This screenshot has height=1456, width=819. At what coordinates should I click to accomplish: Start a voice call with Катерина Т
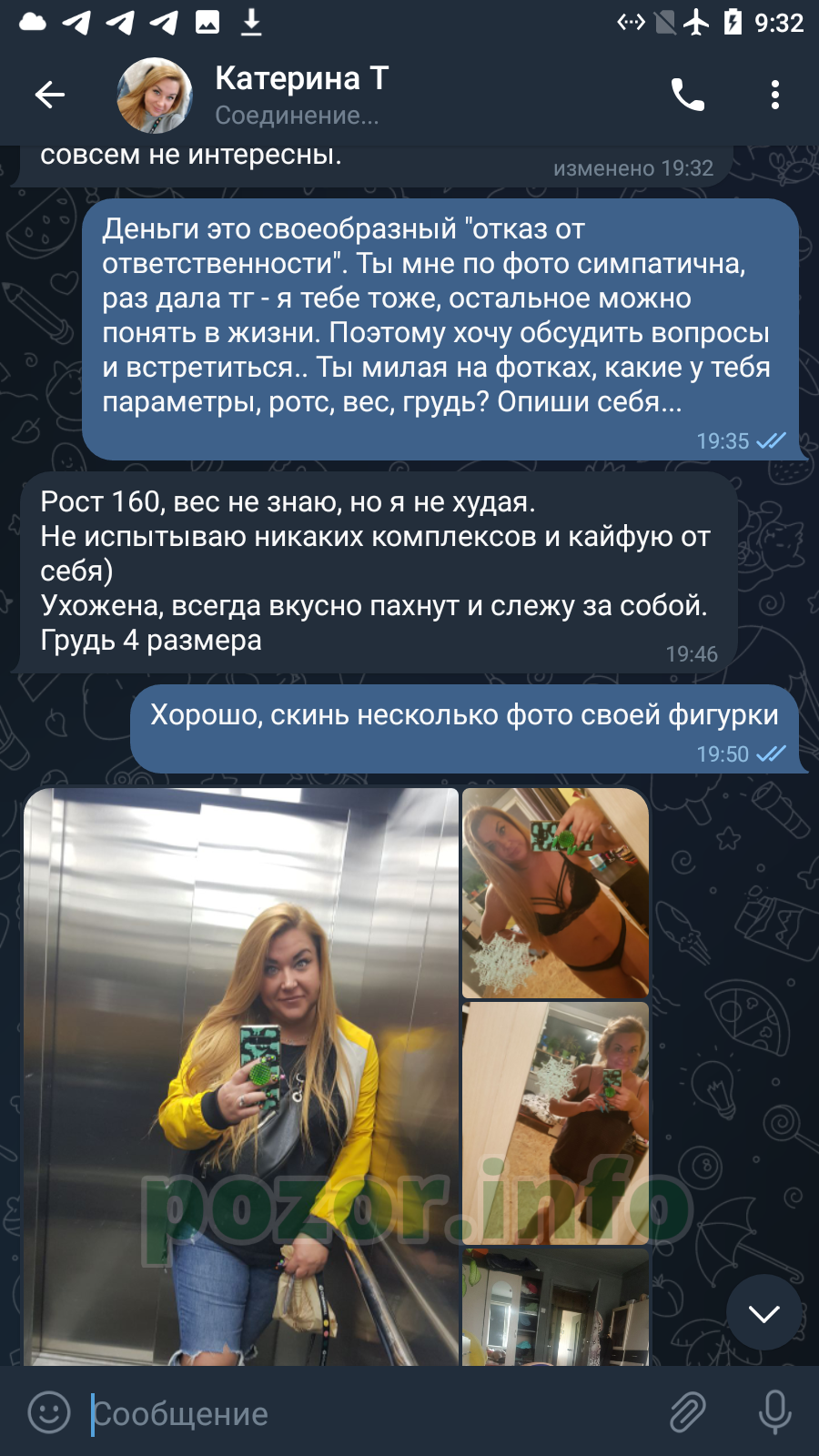[688, 95]
